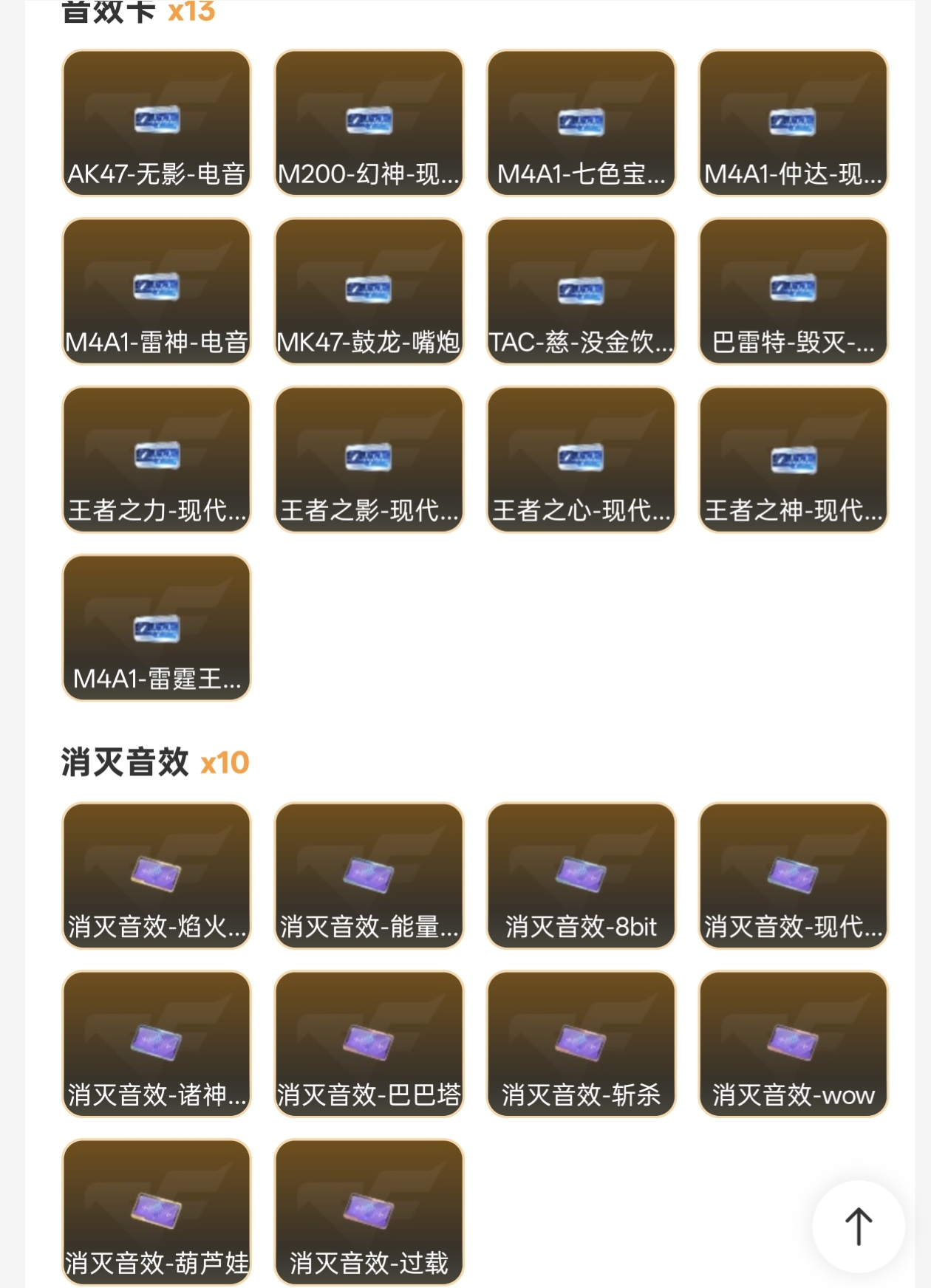Open the 消灭音效-斩杀 item
The width and height of the screenshot is (931, 1288).
point(581,1043)
